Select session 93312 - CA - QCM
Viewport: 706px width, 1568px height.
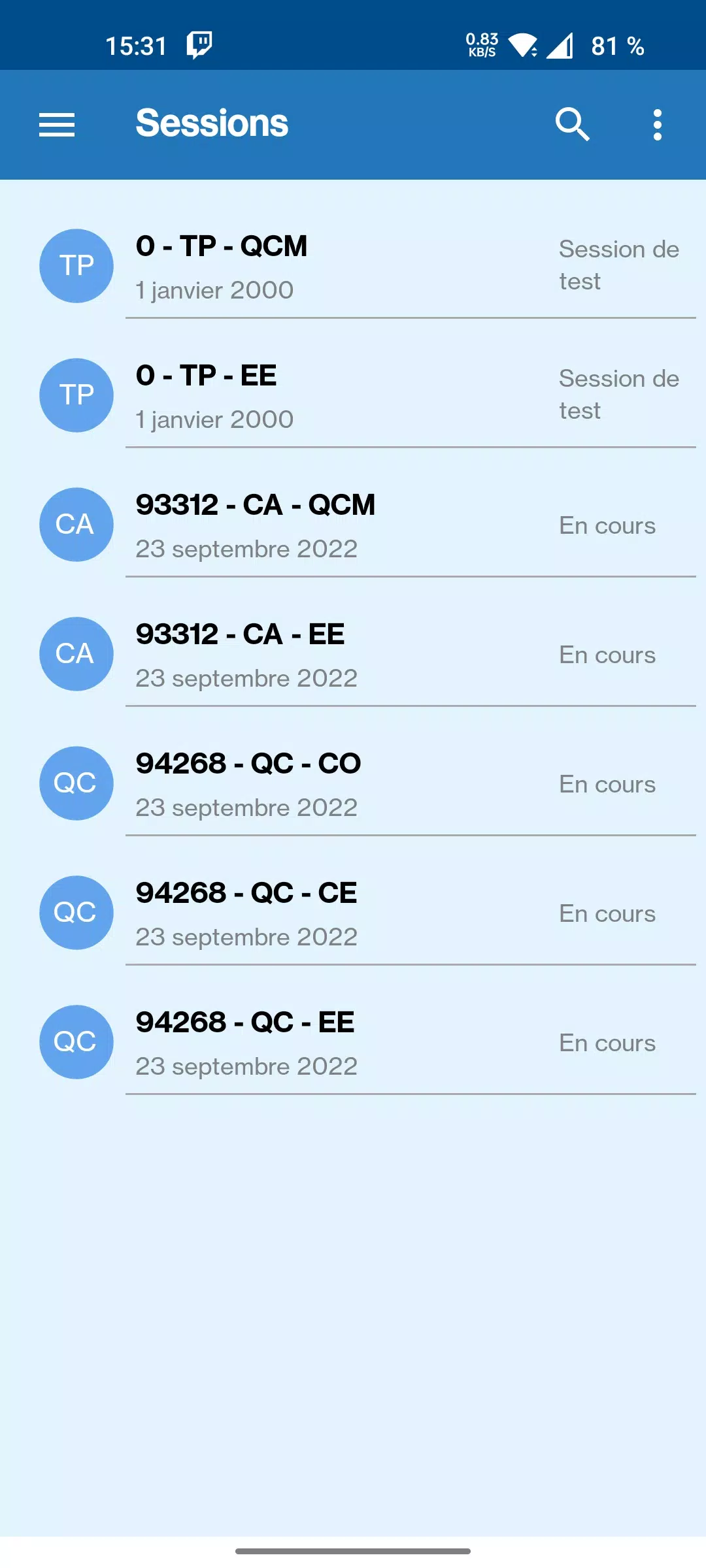point(353,525)
